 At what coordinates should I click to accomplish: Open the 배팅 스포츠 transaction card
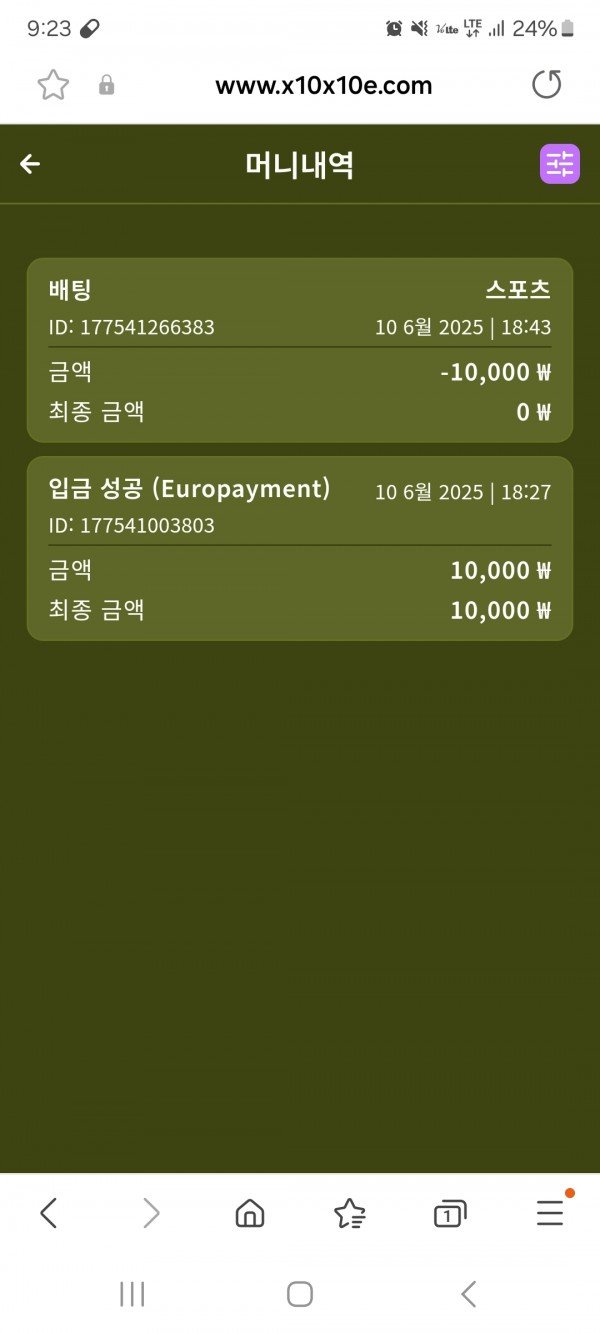(300, 350)
